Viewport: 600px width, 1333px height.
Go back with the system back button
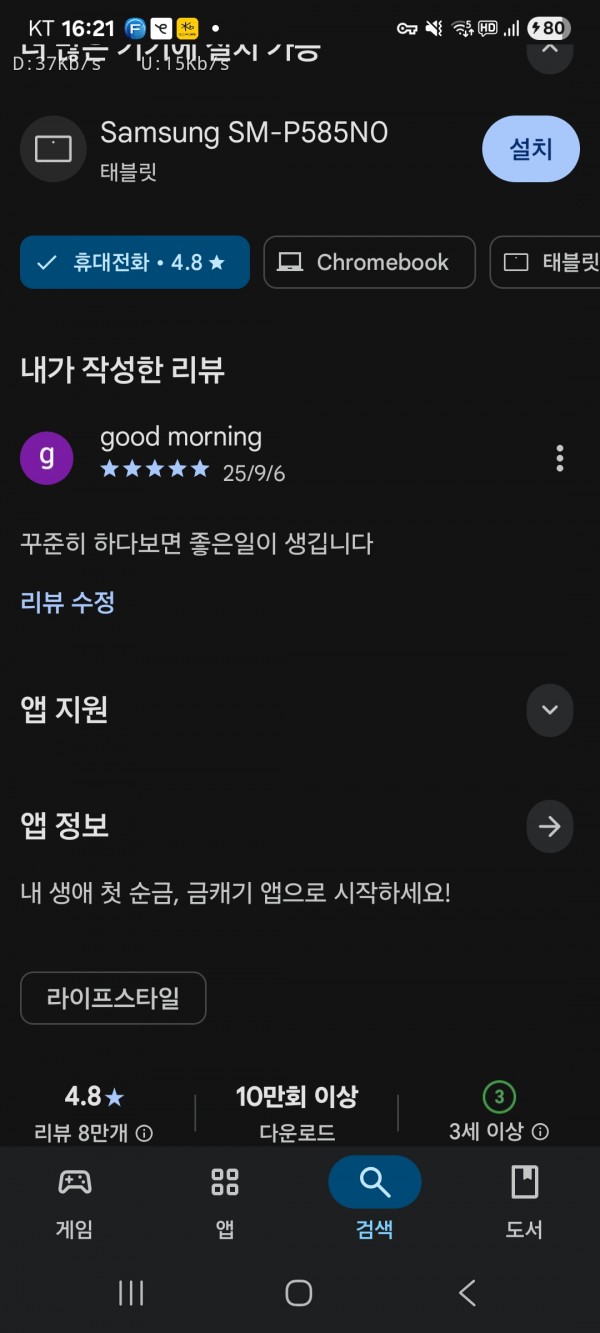pos(467,1292)
